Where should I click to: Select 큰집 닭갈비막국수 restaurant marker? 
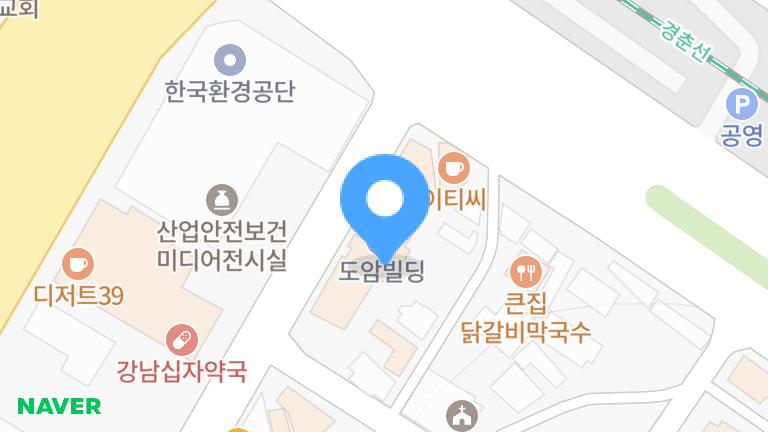pyautogui.click(x=525, y=270)
